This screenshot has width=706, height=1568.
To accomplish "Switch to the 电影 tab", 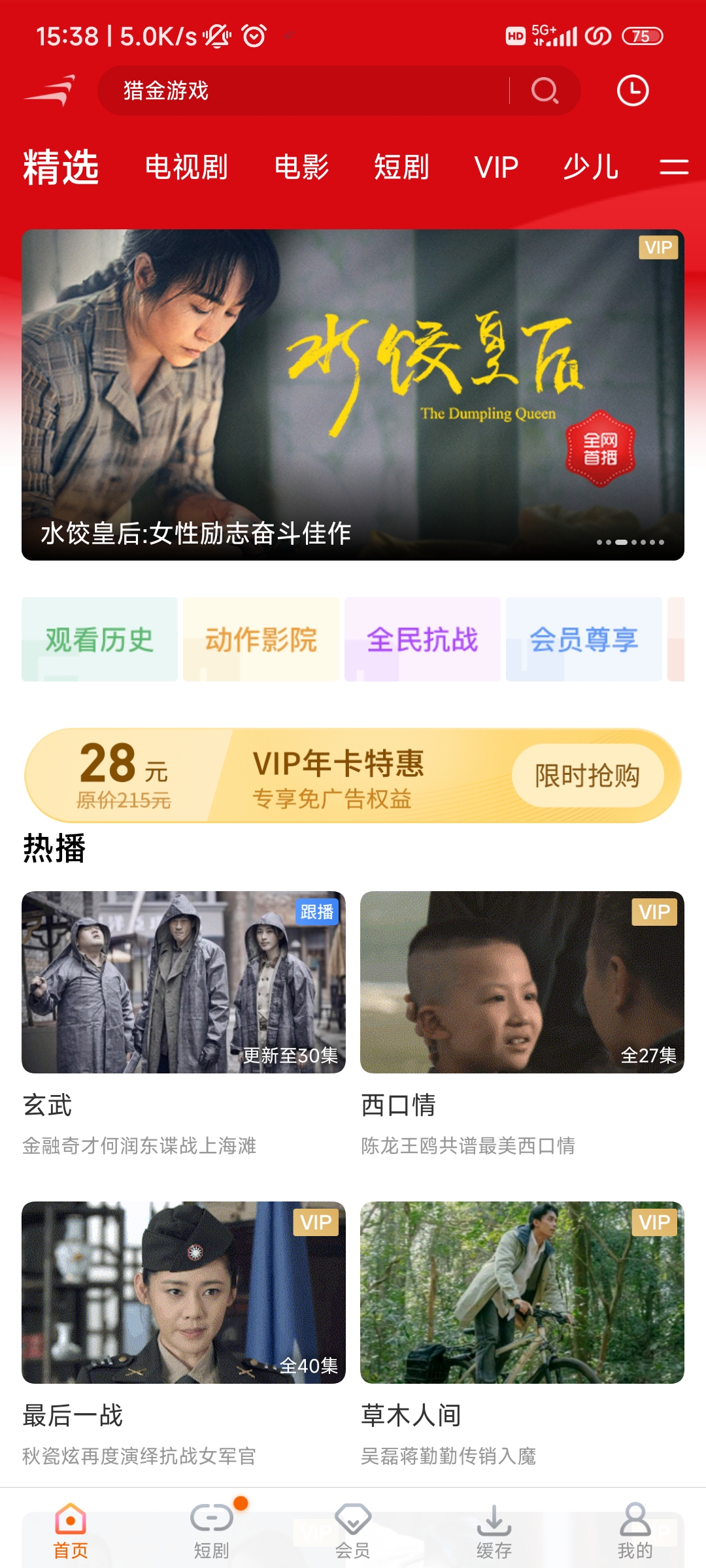I will [x=301, y=167].
